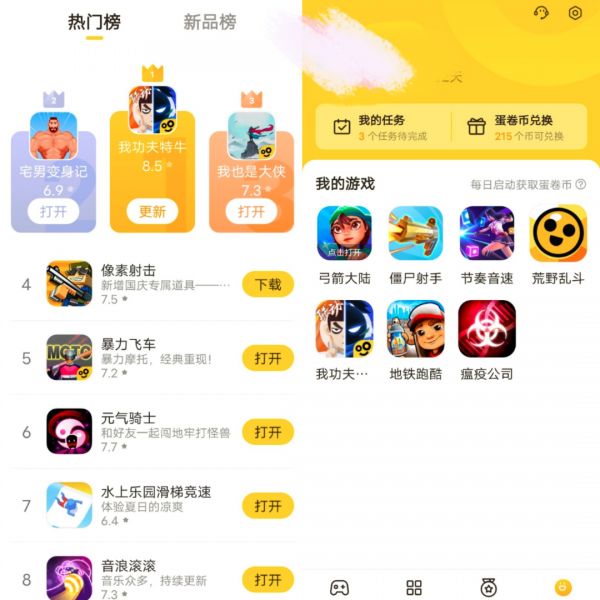The height and width of the screenshot is (600, 600).
Task: Contact customer service via headset icon
Action: coord(541,13)
